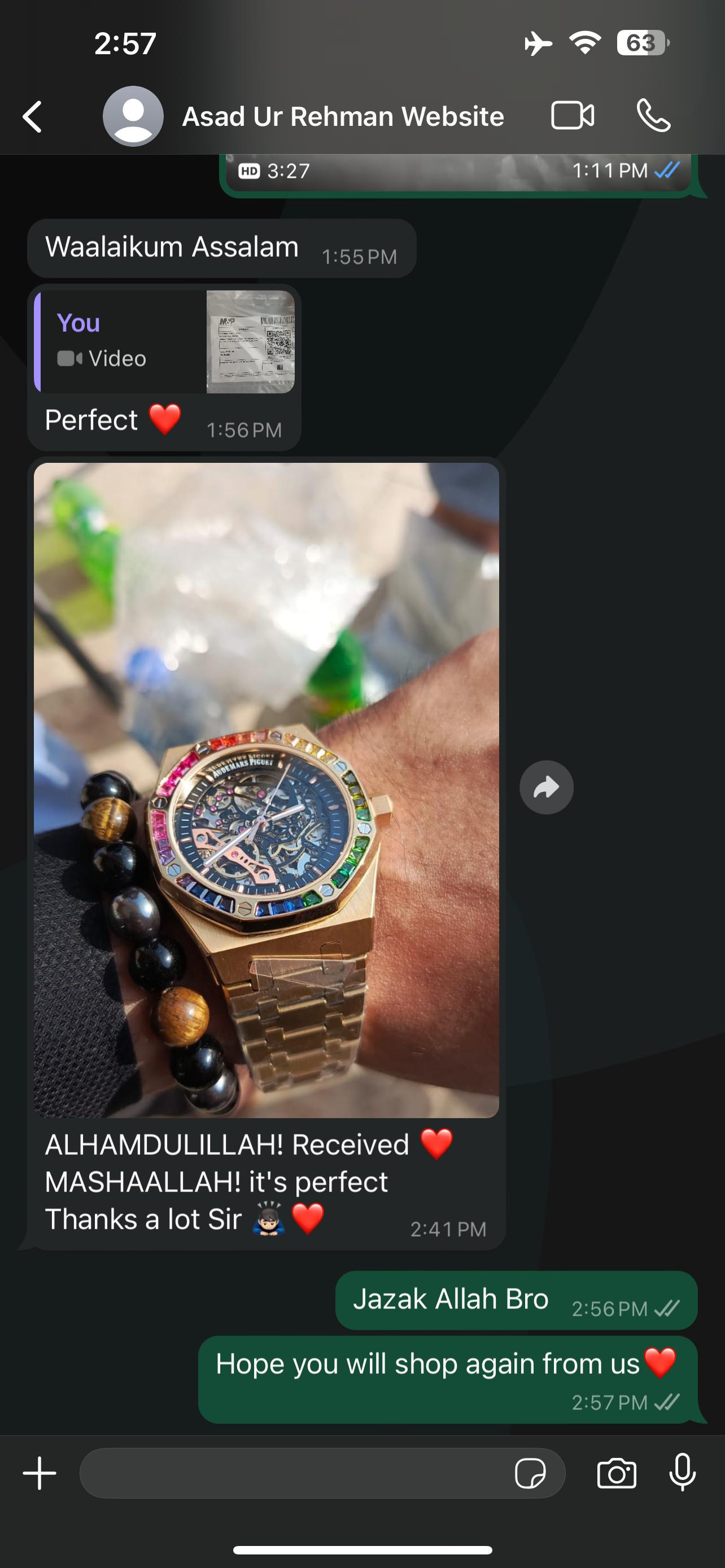
Task: Play the HD video sent at 1:11 PM
Action: 457,172
